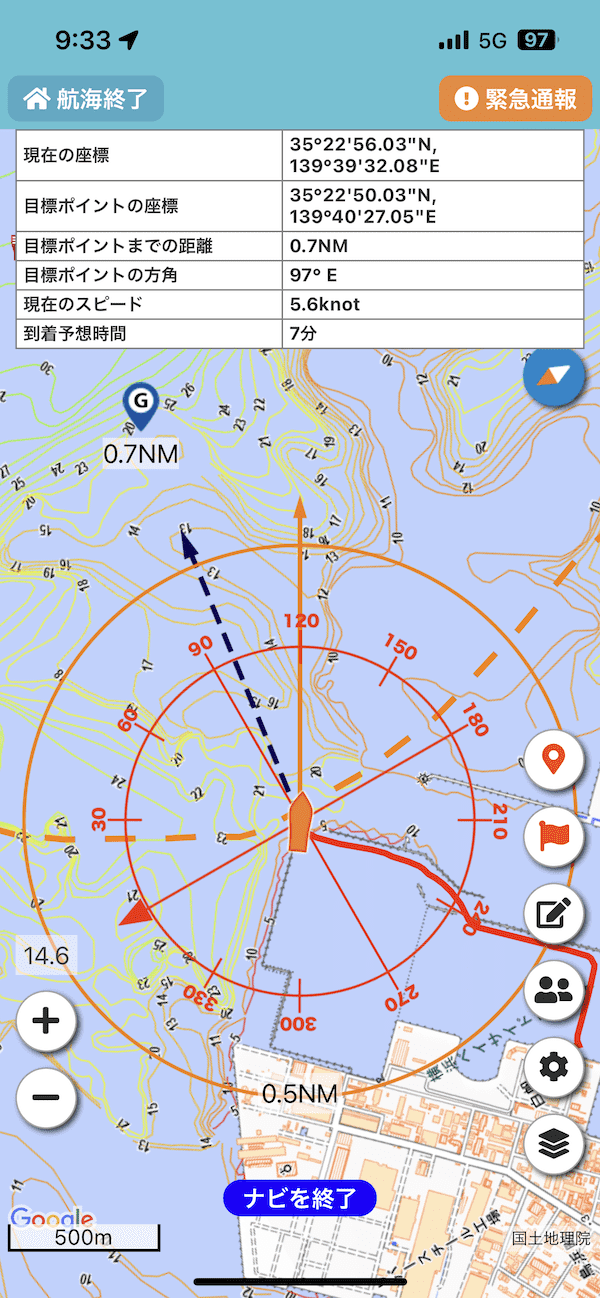This screenshot has height=1298, width=600.
Task: Open the map layers selector
Action: point(553,1142)
